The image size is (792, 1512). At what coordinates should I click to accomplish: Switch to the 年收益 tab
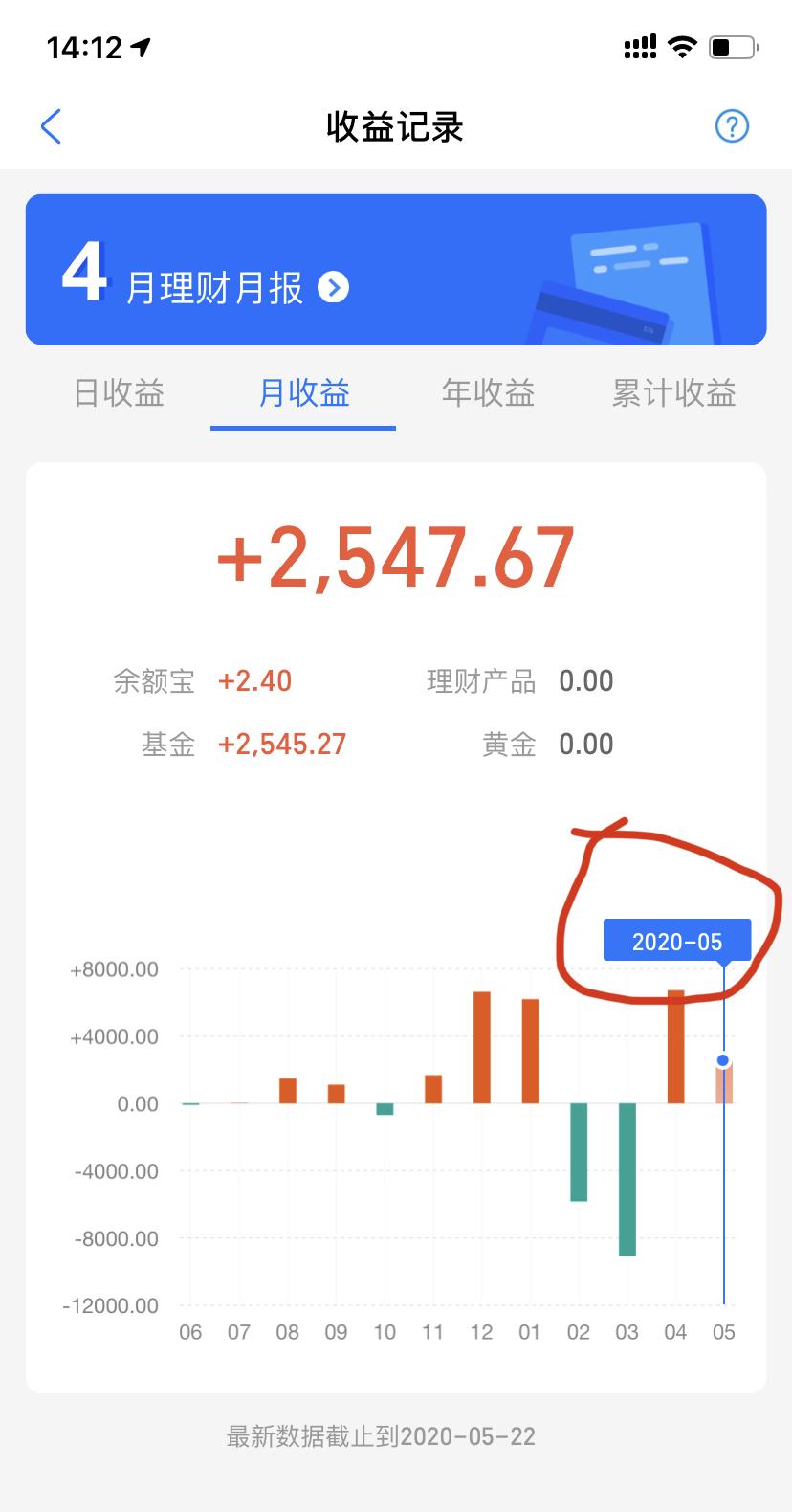pos(489,393)
